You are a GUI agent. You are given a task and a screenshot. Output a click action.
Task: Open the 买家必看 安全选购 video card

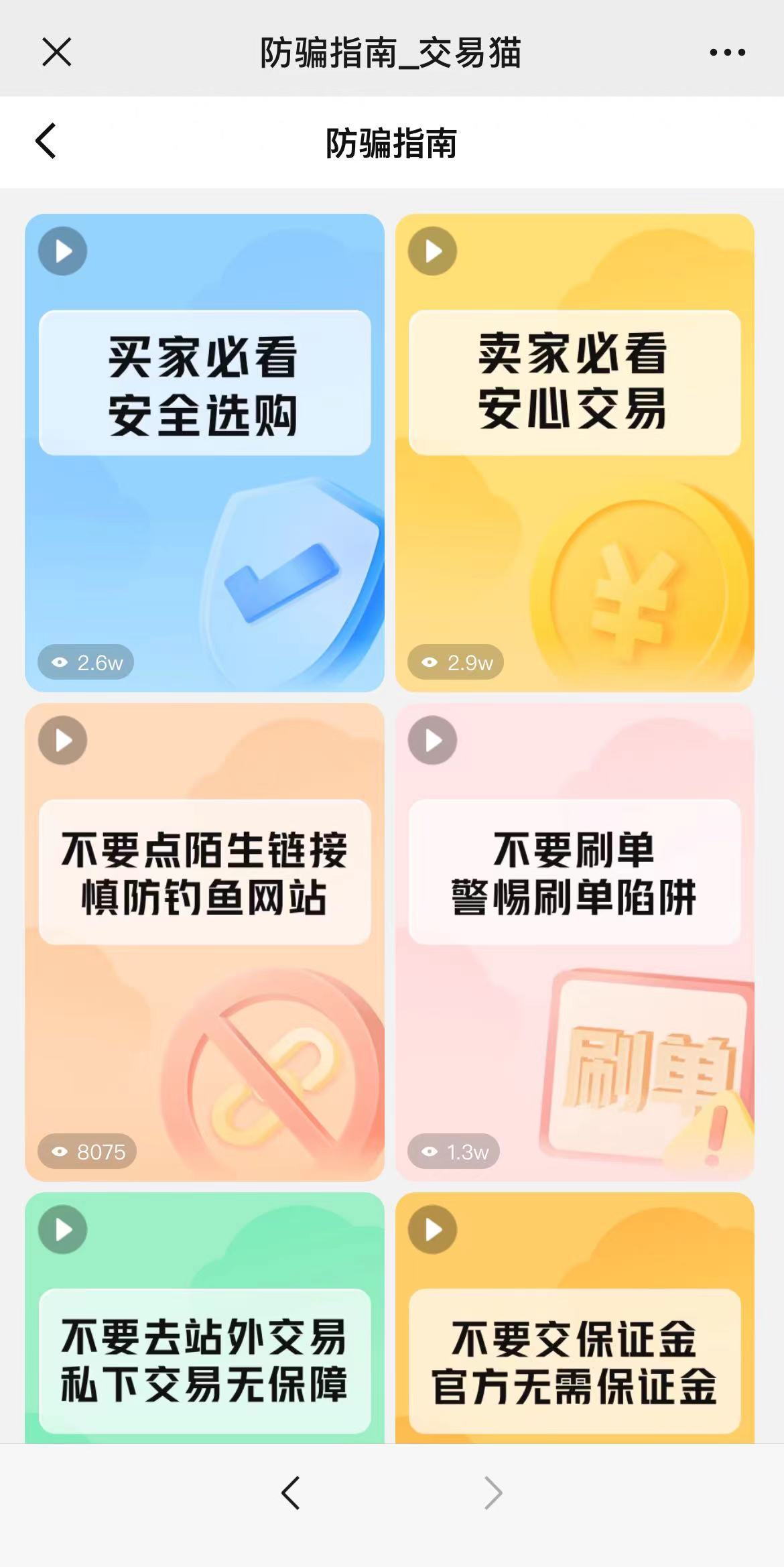pyautogui.click(x=204, y=452)
